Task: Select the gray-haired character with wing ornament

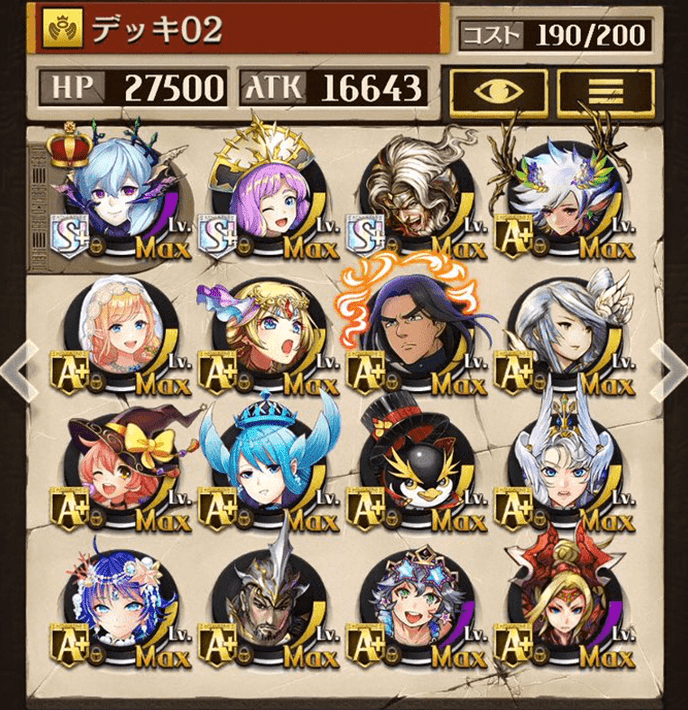Action: pyautogui.click(x=556, y=332)
